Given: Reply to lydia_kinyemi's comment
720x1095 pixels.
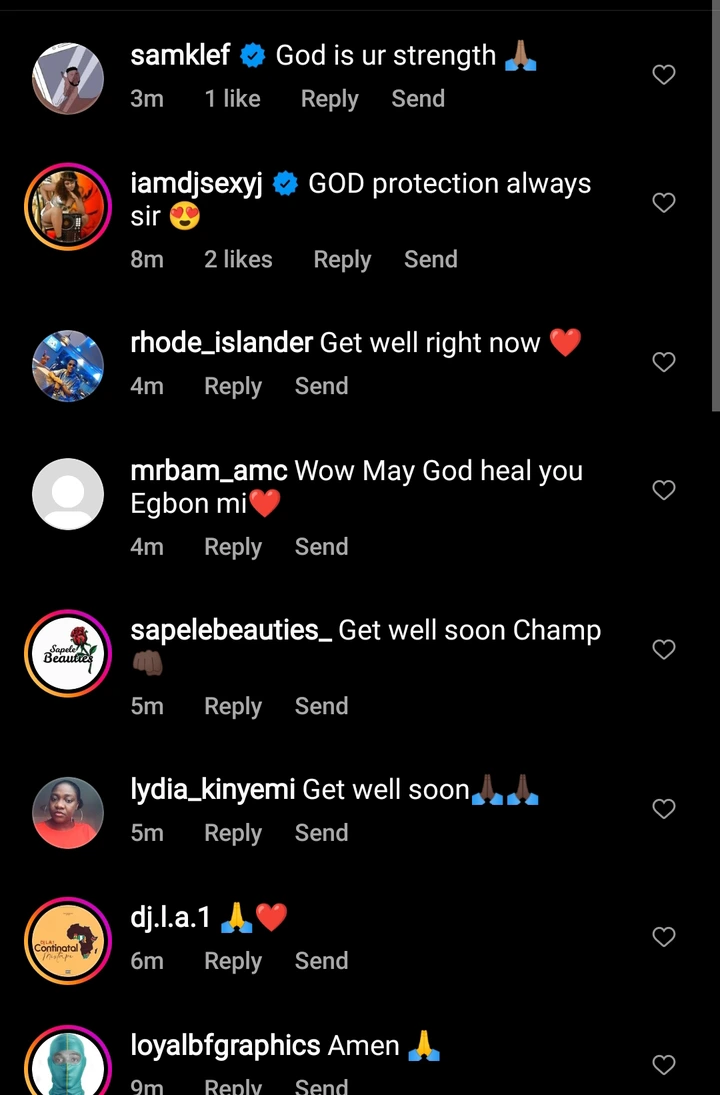Looking at the screenshot, I should [x=233, y=834].
